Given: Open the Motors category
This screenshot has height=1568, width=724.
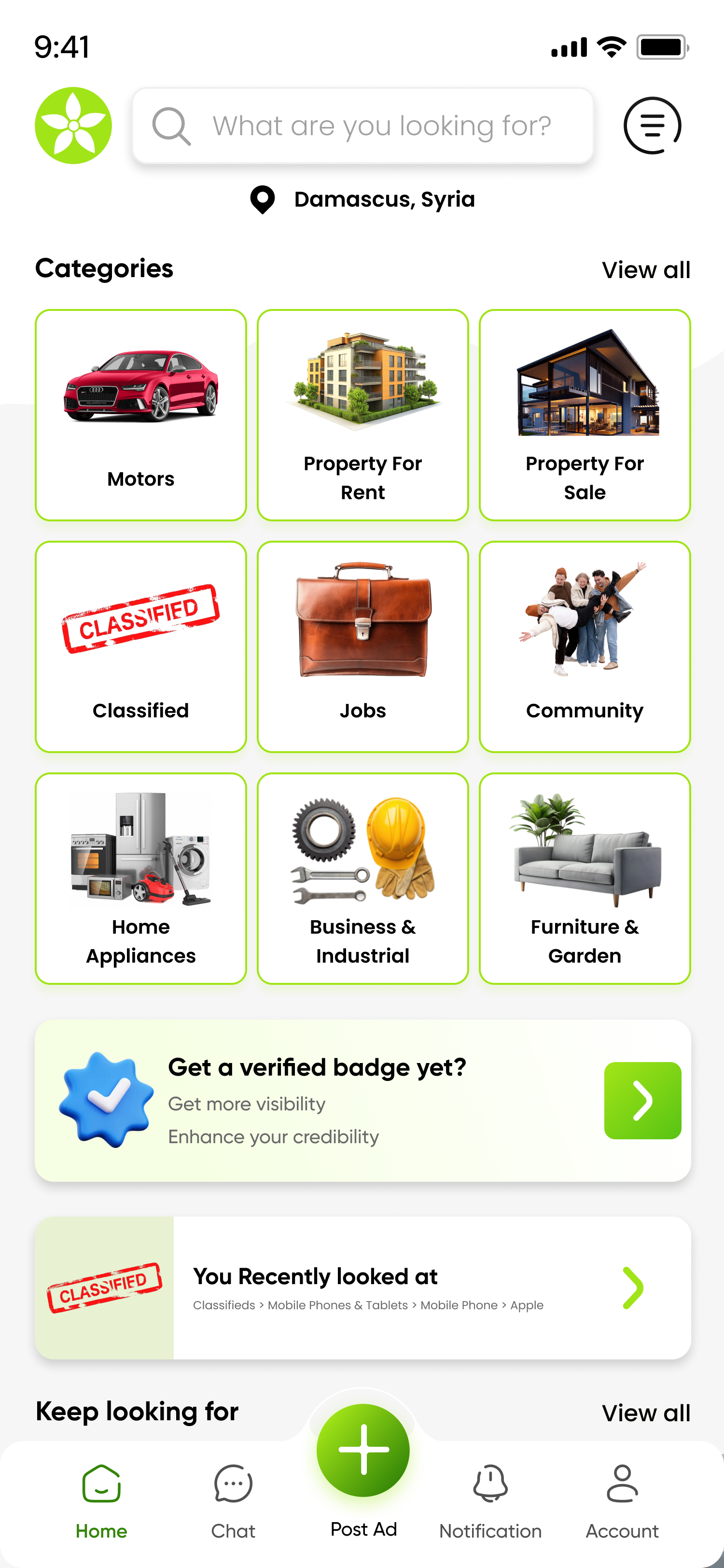Looking at the screenshot, I should coord(140,415).
